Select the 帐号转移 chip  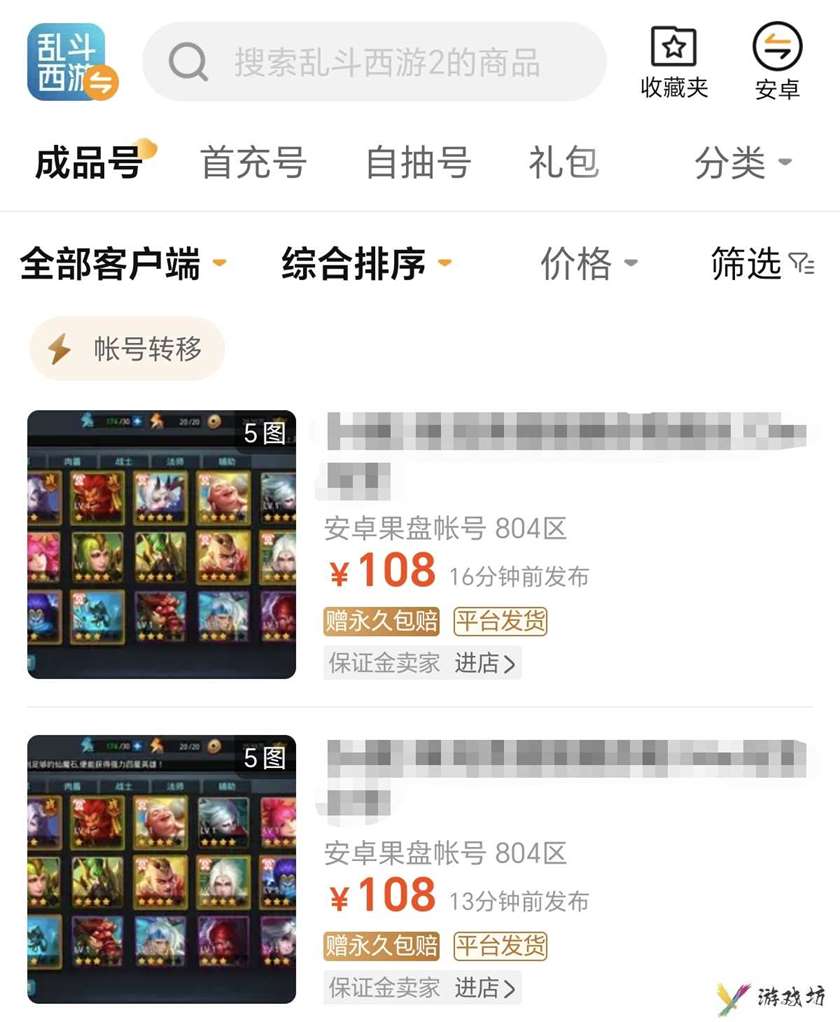tap(127, 349)
